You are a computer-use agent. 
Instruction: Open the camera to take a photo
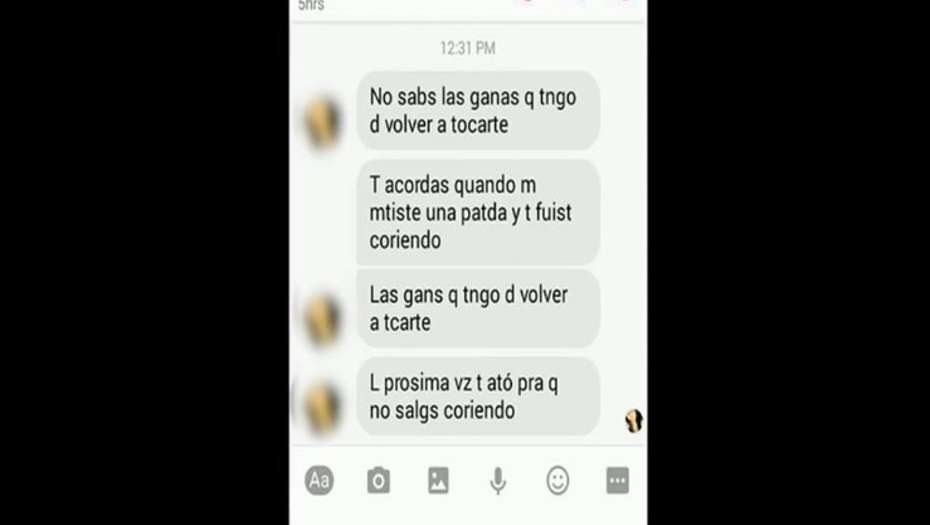click(378, 481)
